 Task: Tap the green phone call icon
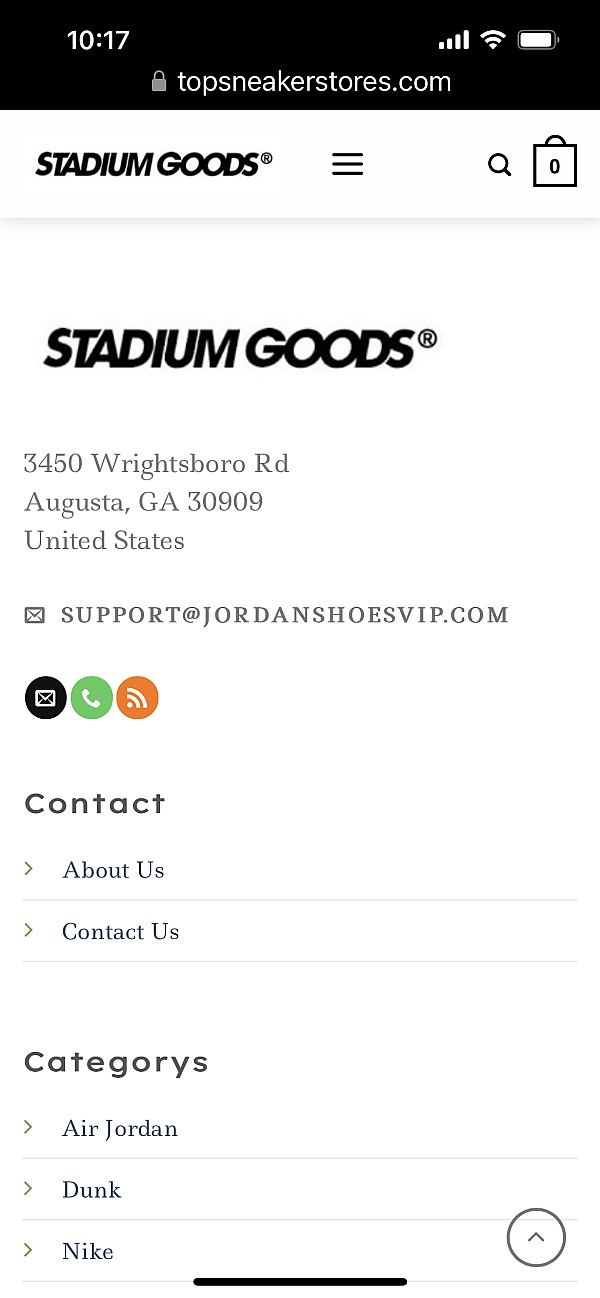(92, 698)
